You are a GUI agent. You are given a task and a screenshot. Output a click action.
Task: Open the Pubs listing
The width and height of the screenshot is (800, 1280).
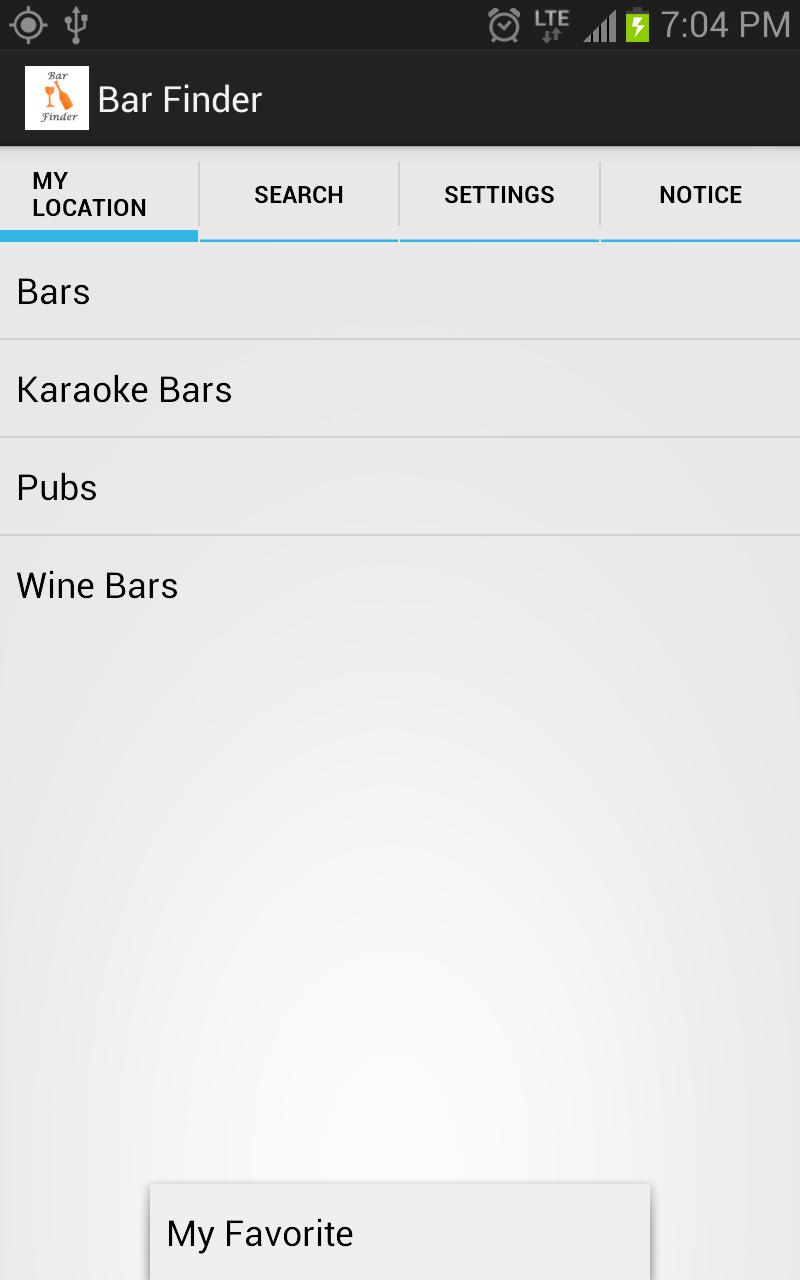click(400, 487)
